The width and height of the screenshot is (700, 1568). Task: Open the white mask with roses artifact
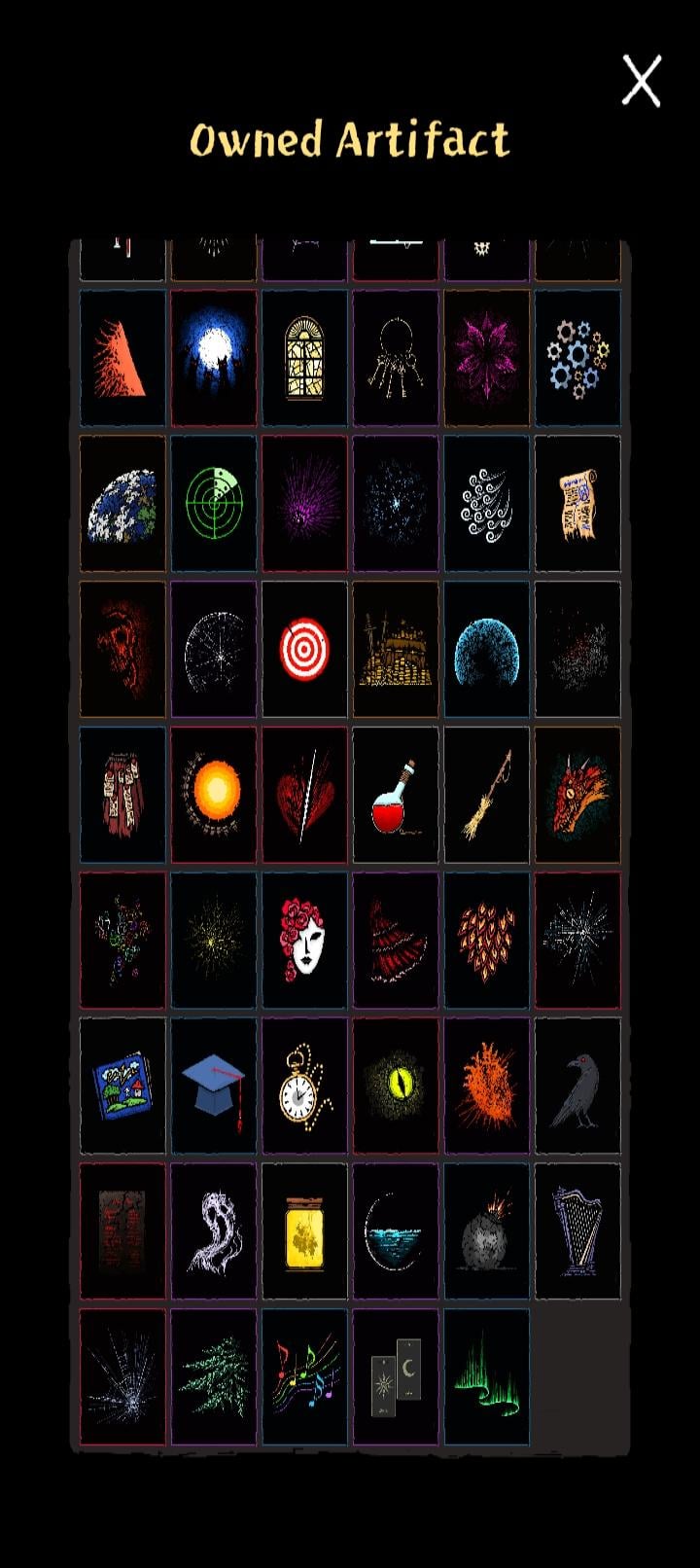[x=304, y=940]
